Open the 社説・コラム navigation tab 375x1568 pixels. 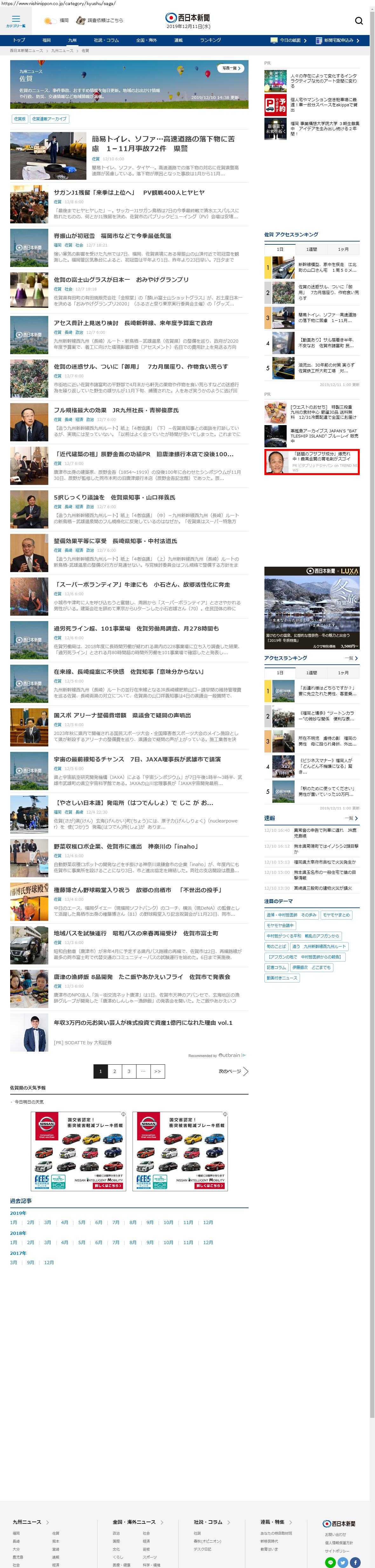tap(106, 40)
